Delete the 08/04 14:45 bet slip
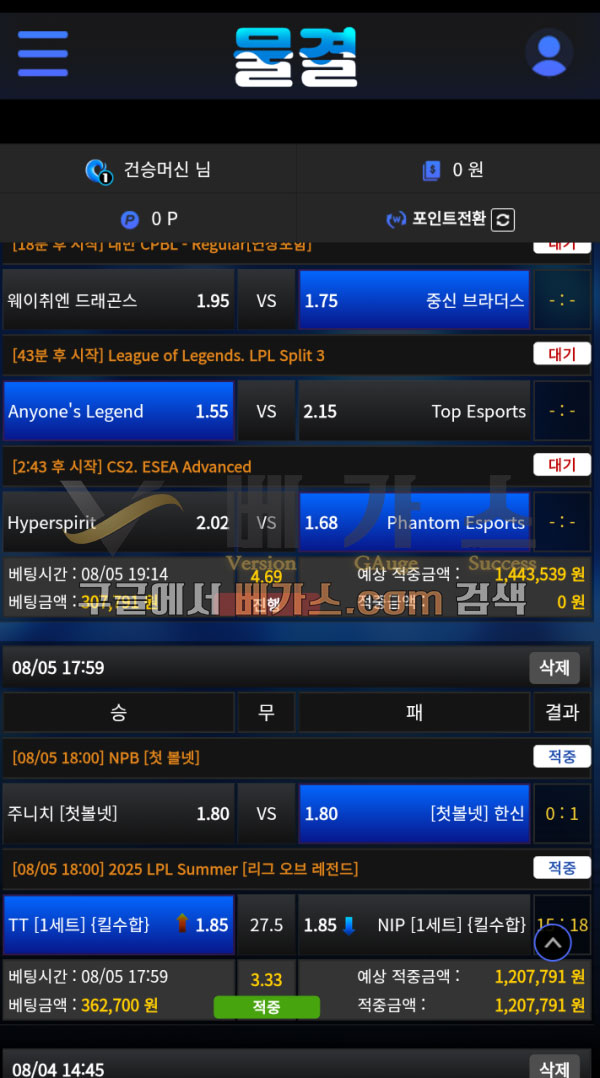Image resolution: width=600 pixels, height=1078 pixels. point(554,1066)
